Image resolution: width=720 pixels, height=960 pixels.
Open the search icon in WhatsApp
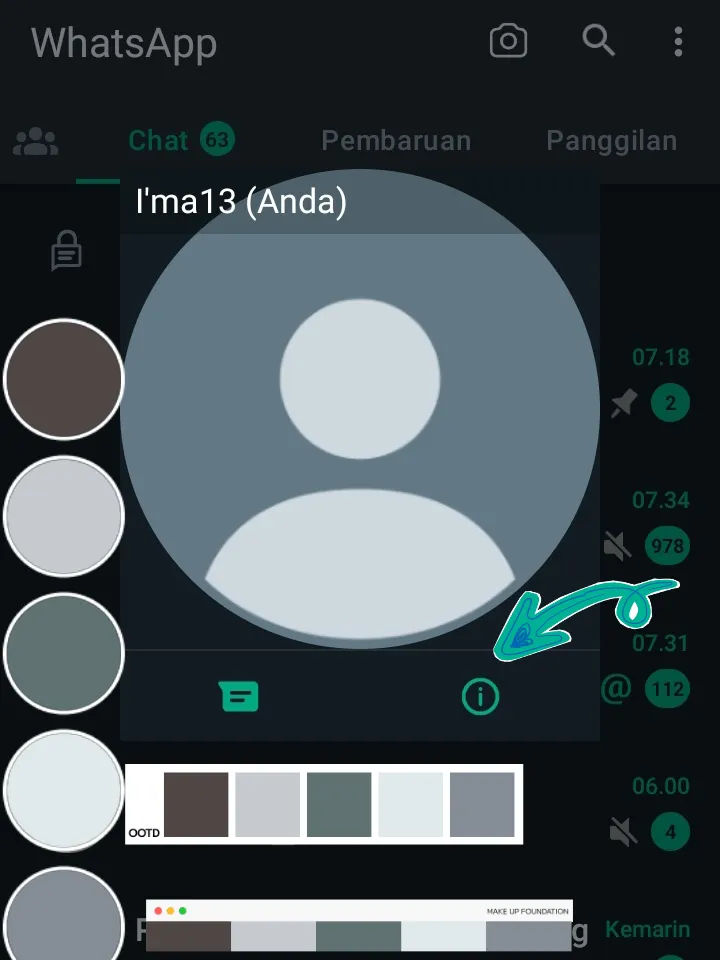pos(598,41)
